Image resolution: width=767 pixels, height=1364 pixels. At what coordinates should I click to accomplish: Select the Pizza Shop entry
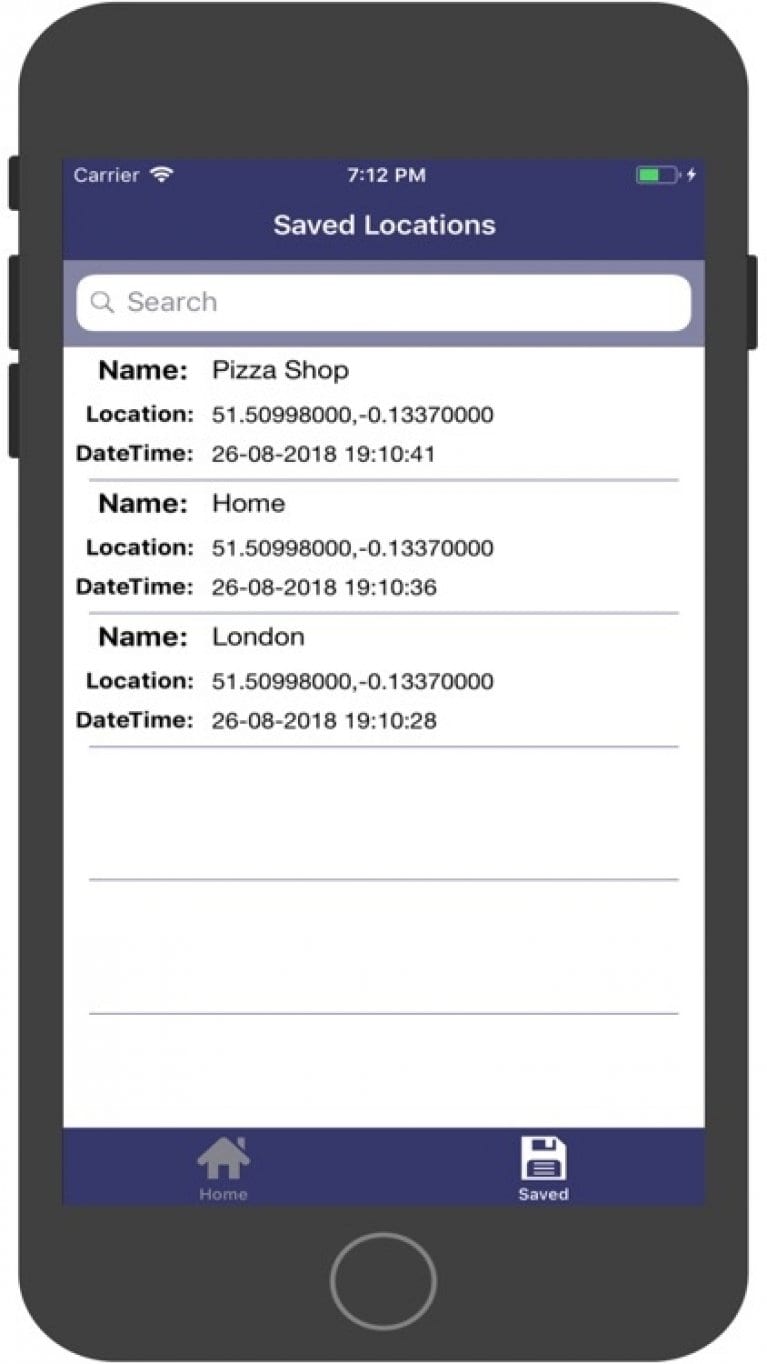pos(383,412)
